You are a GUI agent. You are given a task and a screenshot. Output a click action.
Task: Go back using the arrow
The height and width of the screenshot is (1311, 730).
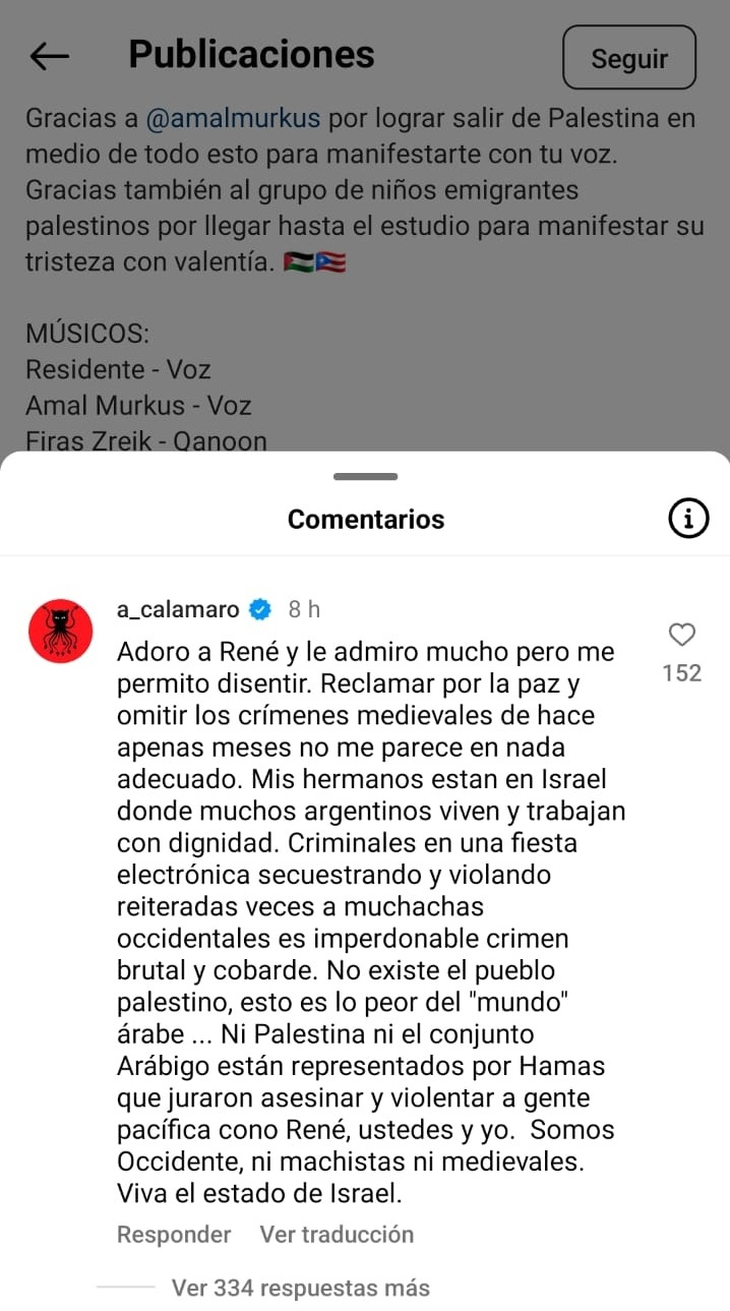point(49,57)
